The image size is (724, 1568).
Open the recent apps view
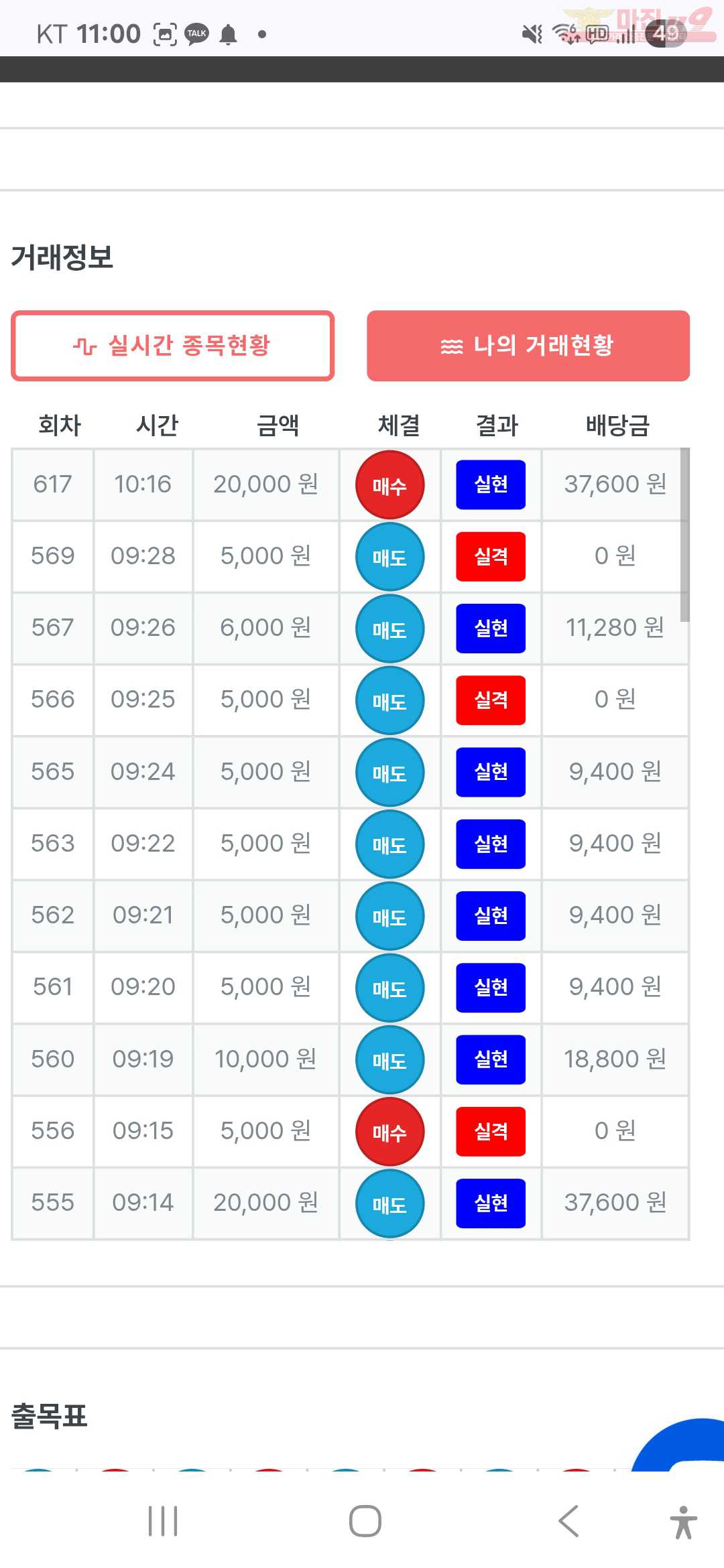(x=163, y=1521)
